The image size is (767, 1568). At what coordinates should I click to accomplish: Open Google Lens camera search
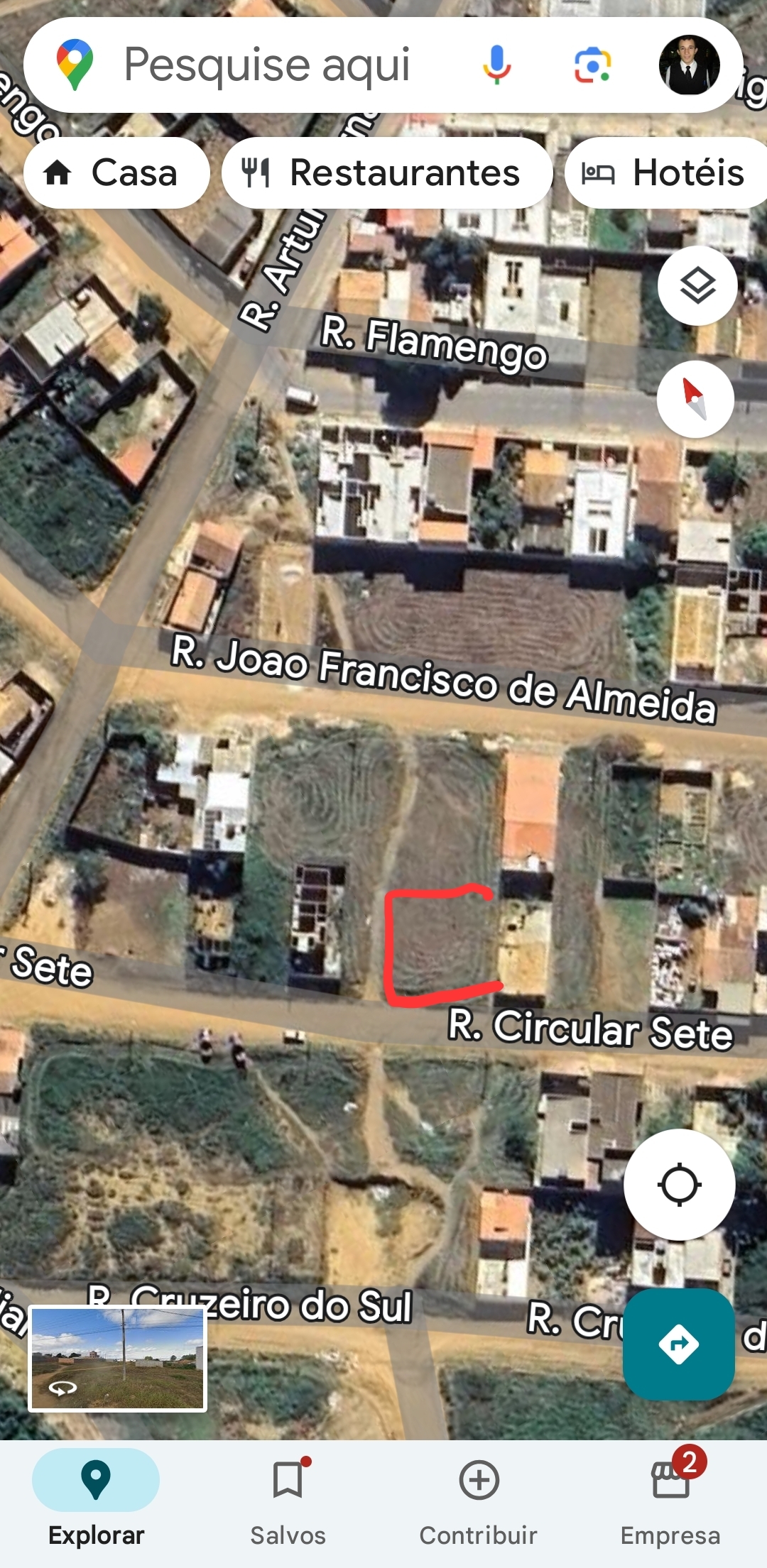pyautogui.click(x=592, y=65)
